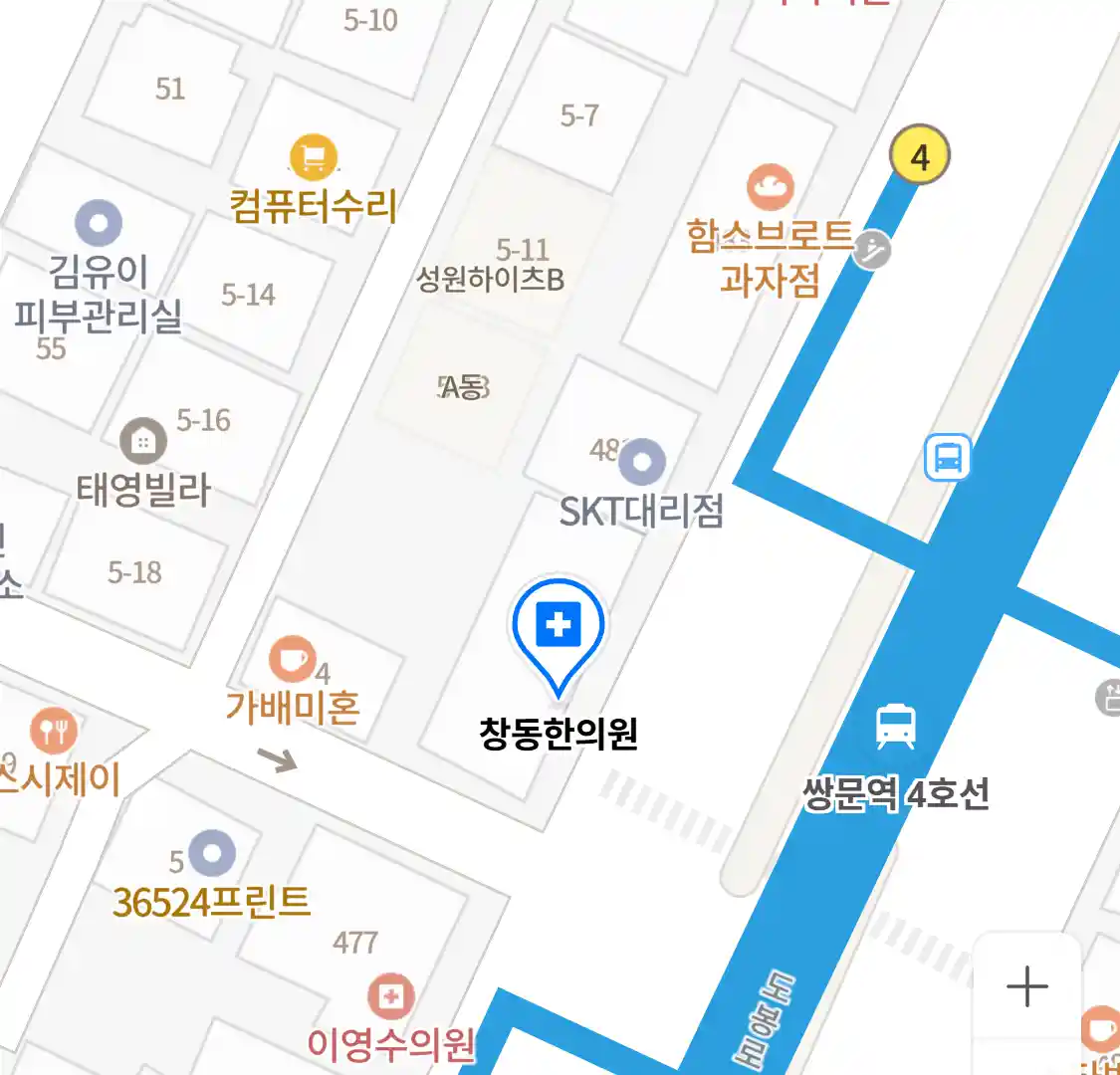Screen dimensions: 1120x1075
Task: Open the 컴퓨터수리 shop marker
Action: 313,157
